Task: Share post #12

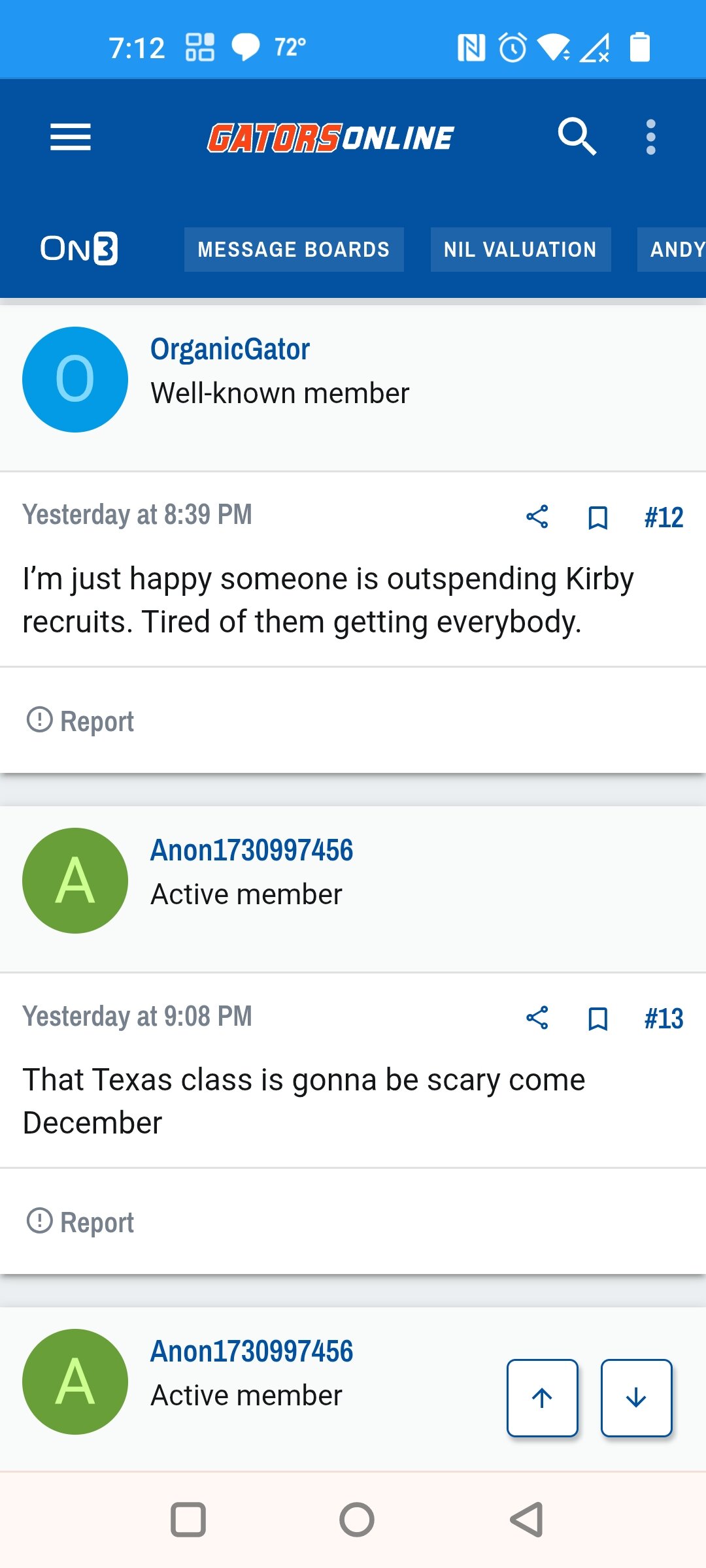Action: [537, 517]
